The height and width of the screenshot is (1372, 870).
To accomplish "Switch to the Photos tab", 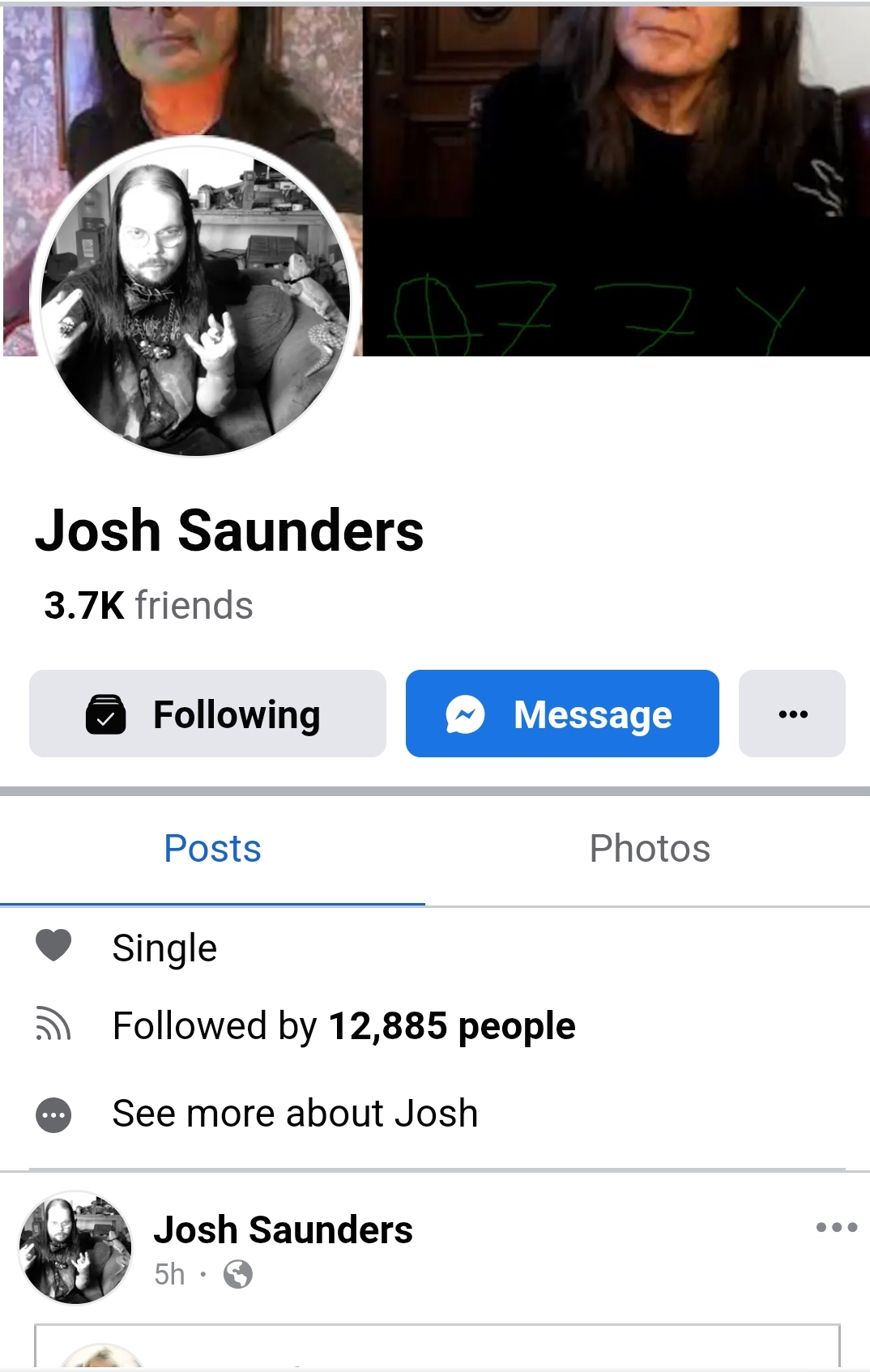I will coord(650,849).
